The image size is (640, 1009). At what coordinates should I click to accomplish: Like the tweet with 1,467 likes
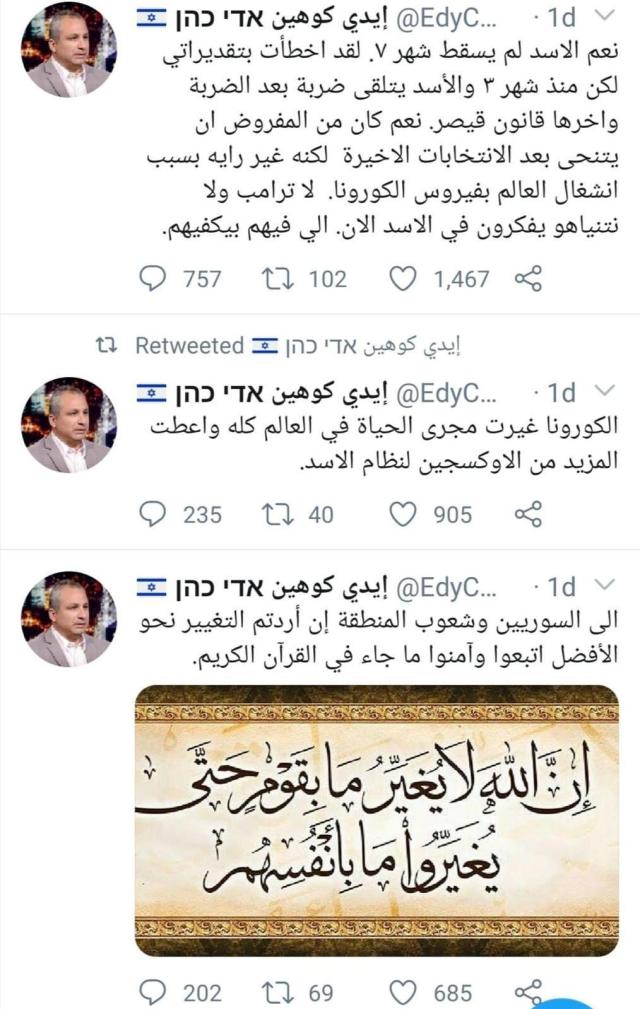(402, 279)
